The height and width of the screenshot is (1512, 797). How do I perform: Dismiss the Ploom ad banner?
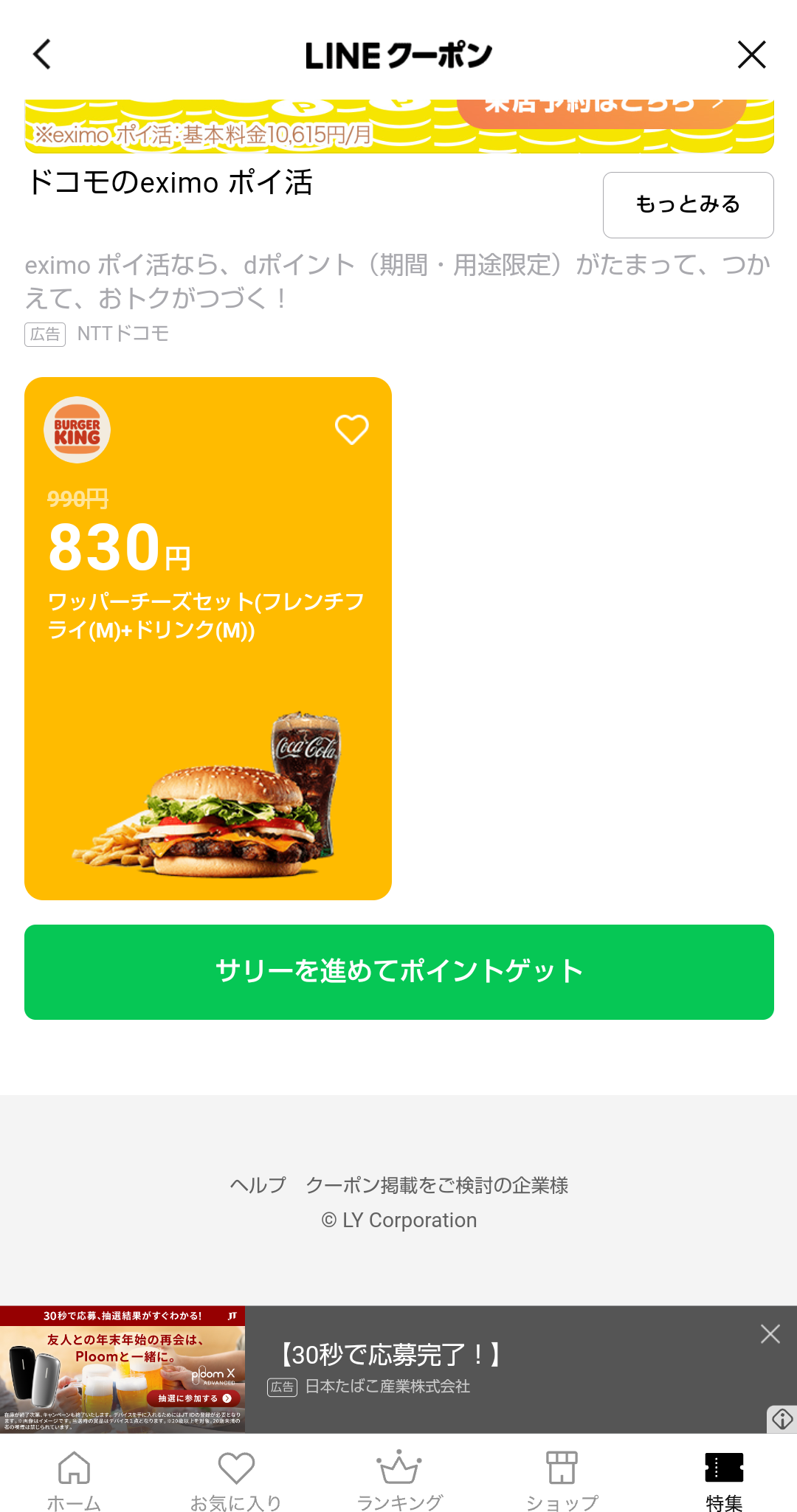tap(770, 1333)
